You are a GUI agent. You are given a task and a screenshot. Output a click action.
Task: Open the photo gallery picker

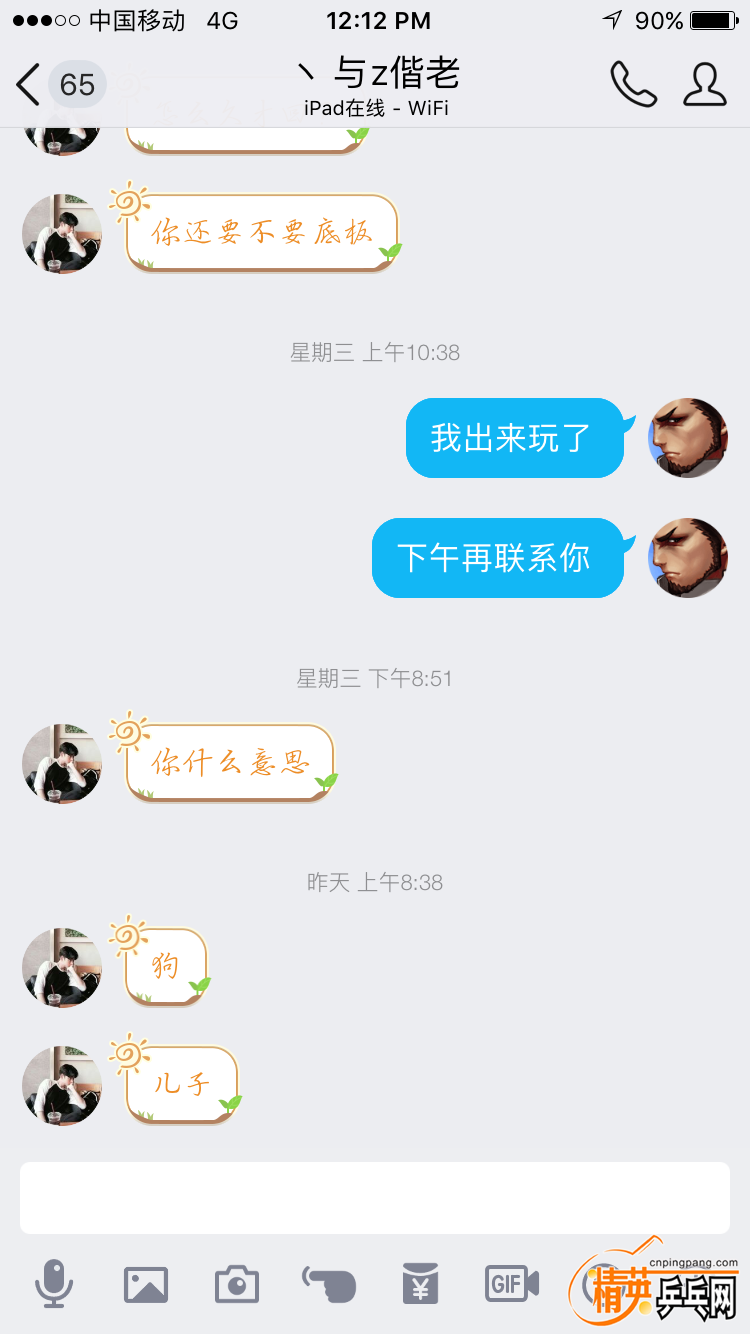tap(146, 1283)
